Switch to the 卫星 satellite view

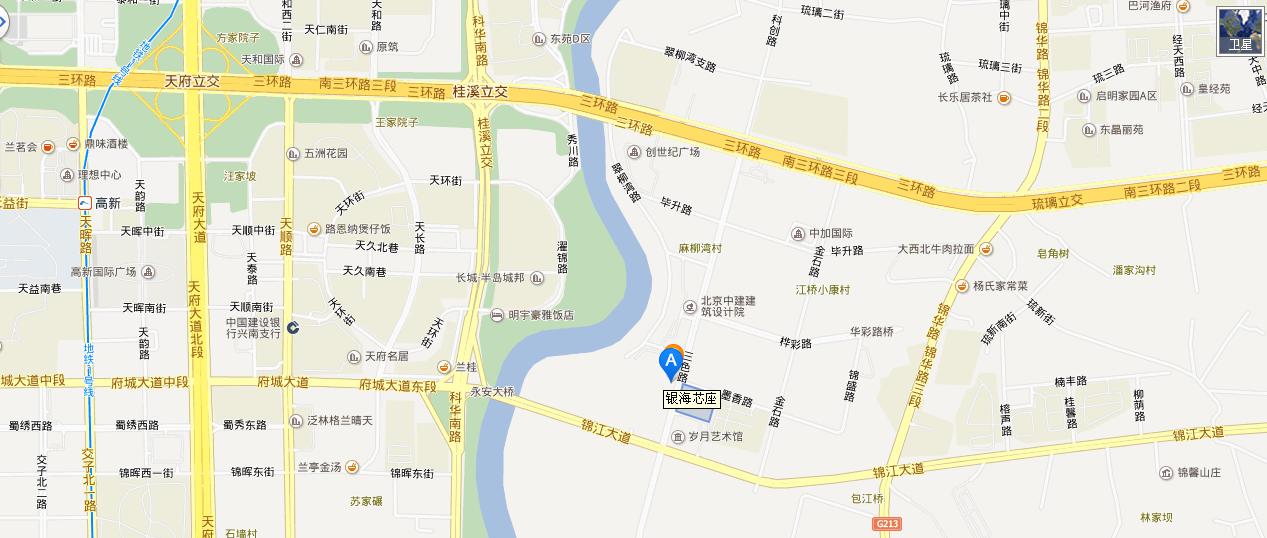(x=1240, y=31)
